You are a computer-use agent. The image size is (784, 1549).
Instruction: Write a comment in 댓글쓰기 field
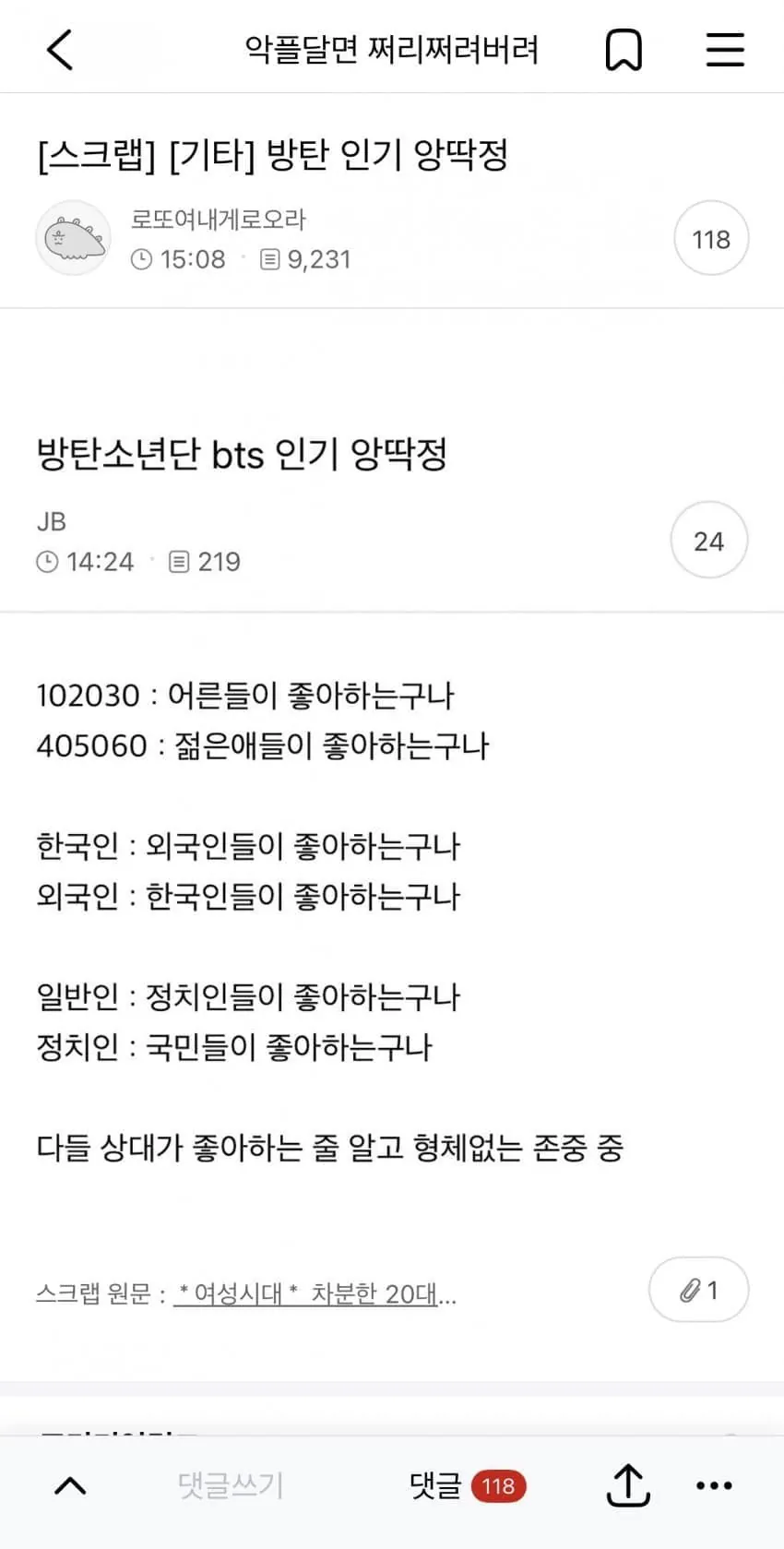click(x=231, y=1485)
